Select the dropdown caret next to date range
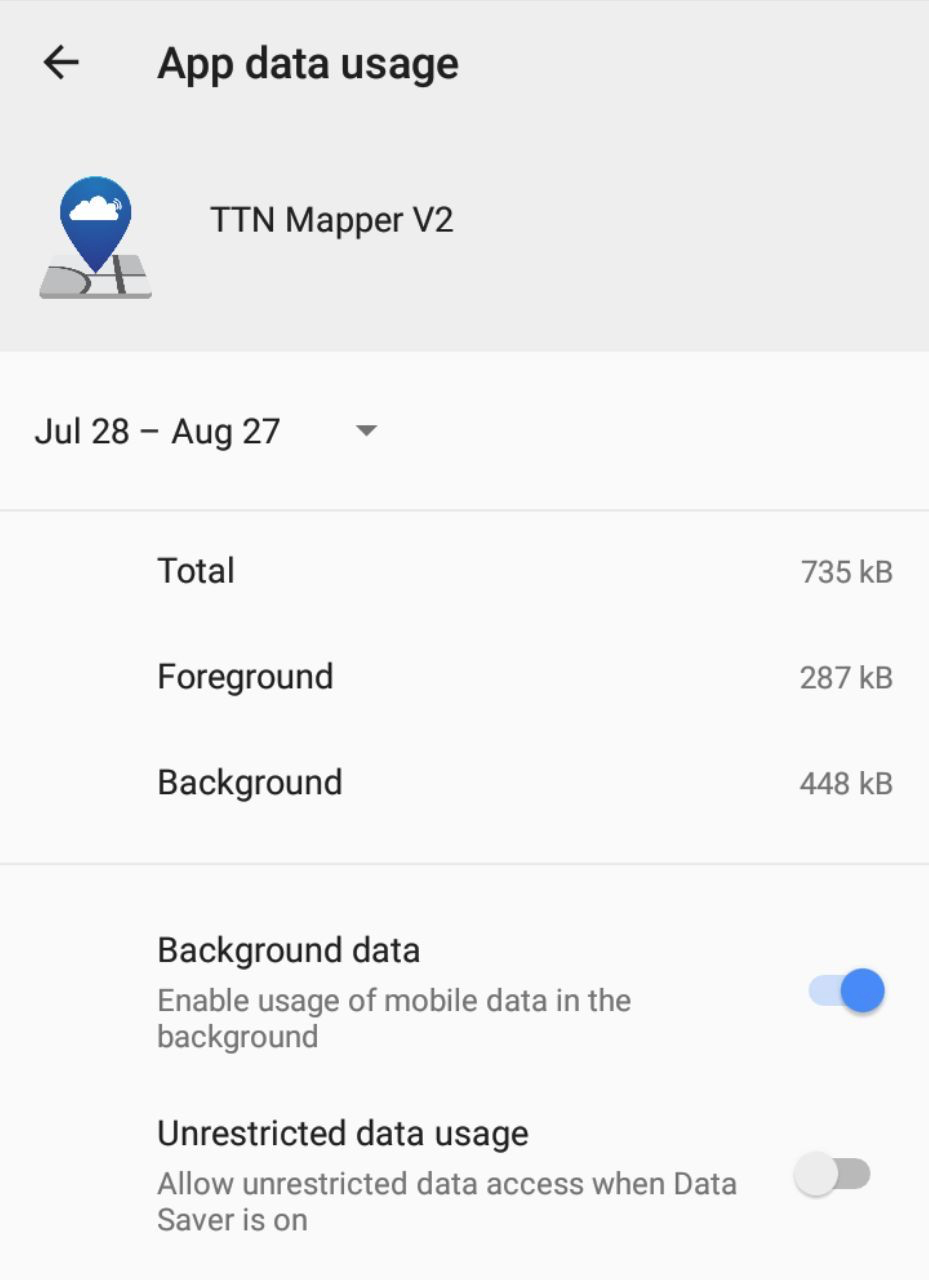 366,431
